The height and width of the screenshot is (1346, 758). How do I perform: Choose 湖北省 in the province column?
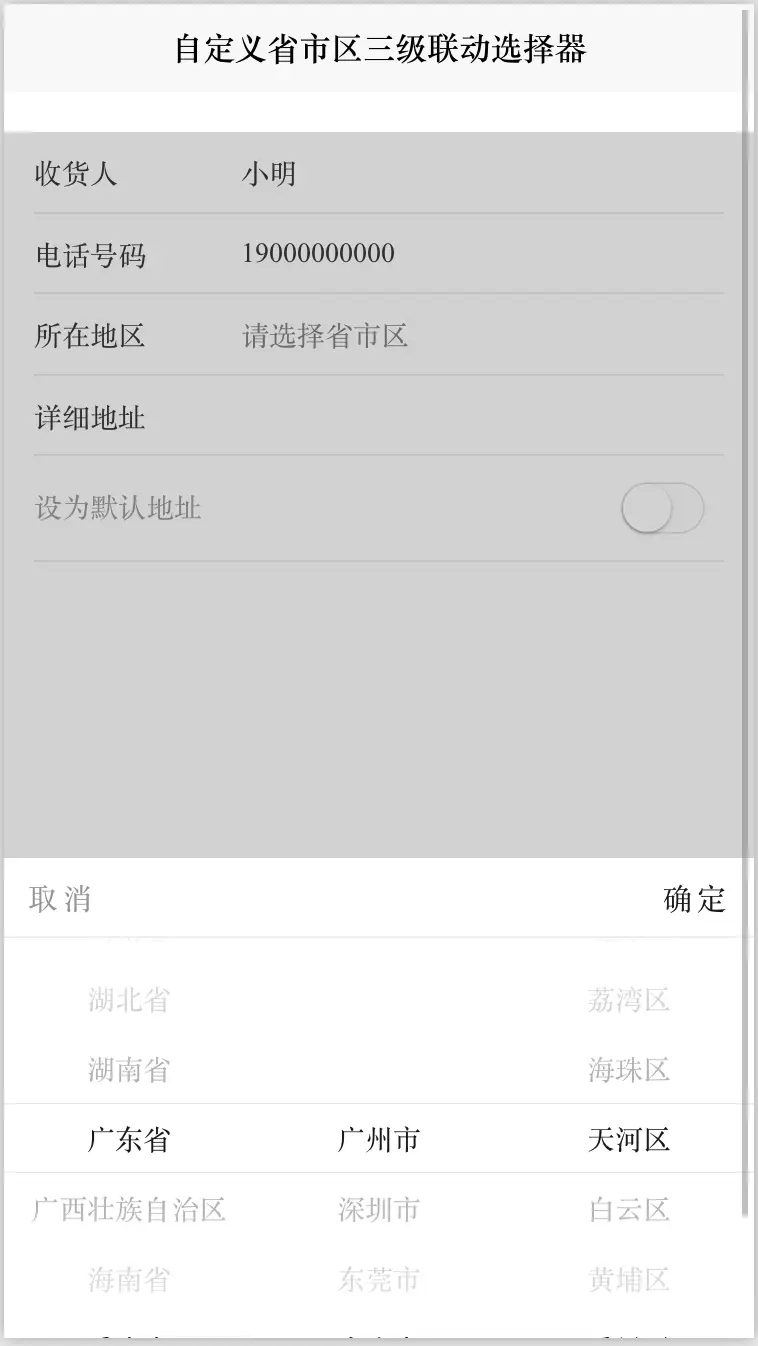pyautogui.click(x=129, y=1000)
